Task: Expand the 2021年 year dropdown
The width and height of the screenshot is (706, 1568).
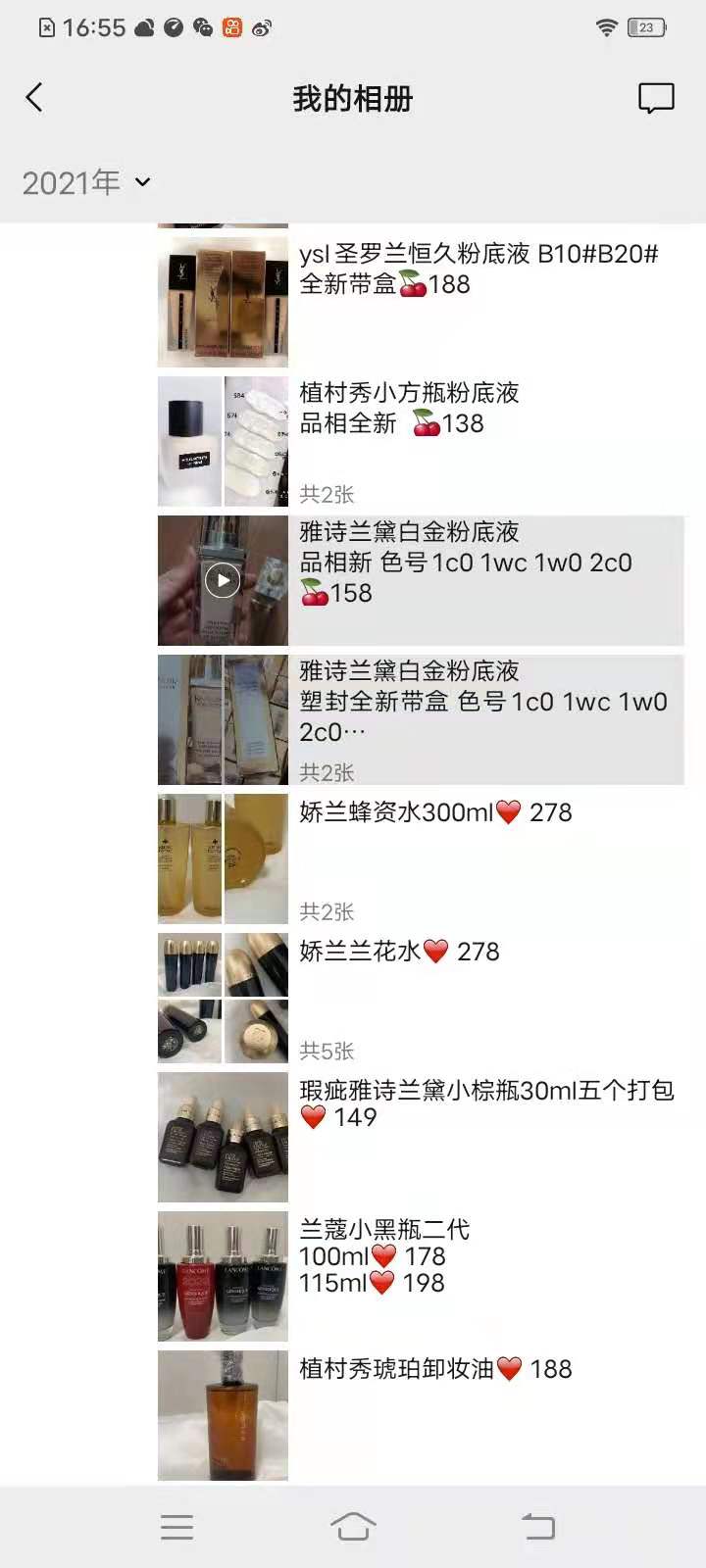Action: pyautogui.click(x=86, y=182)
